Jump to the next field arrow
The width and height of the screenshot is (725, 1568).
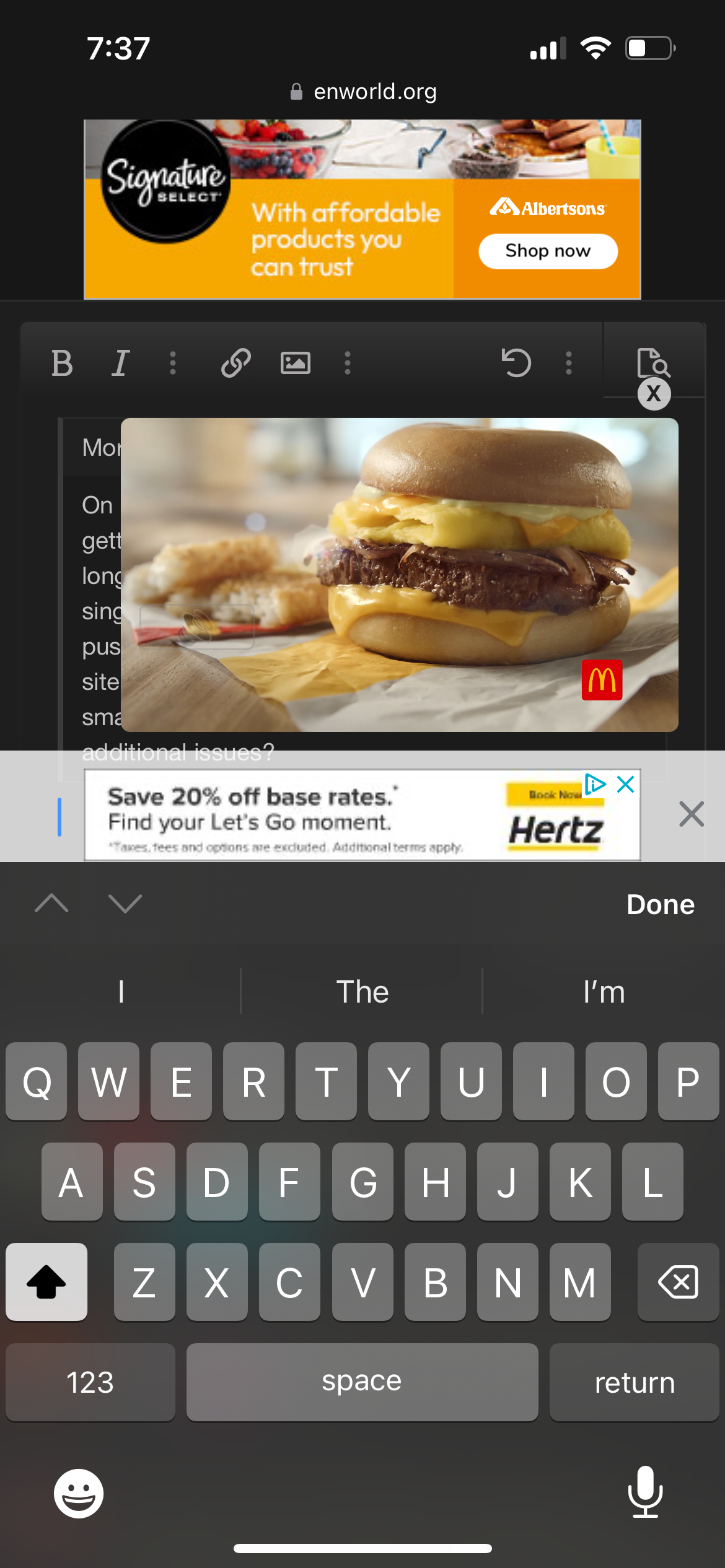125,904
